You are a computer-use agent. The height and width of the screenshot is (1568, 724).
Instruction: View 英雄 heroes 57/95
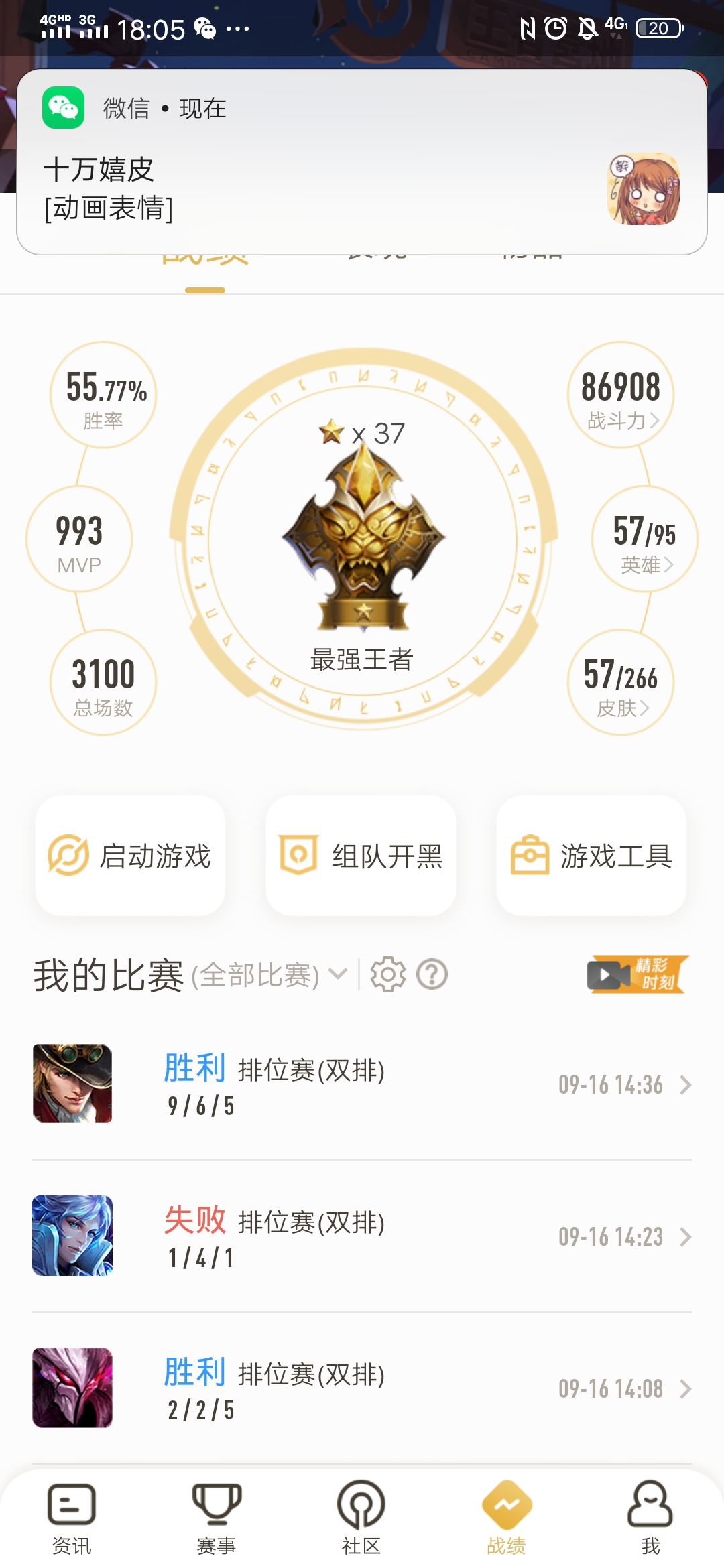(644, 540)
